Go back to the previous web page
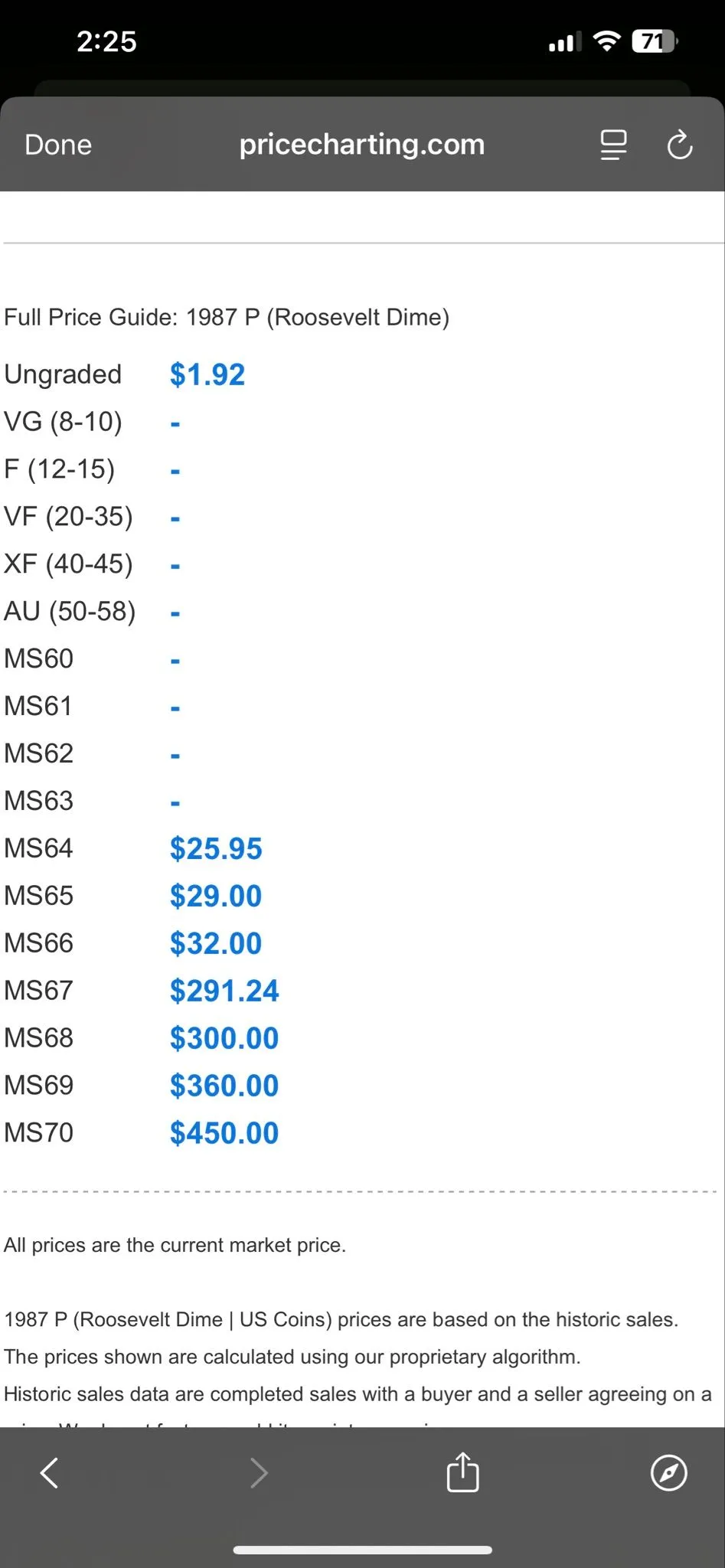The image size is (725, 1568). pos(50,1472)
